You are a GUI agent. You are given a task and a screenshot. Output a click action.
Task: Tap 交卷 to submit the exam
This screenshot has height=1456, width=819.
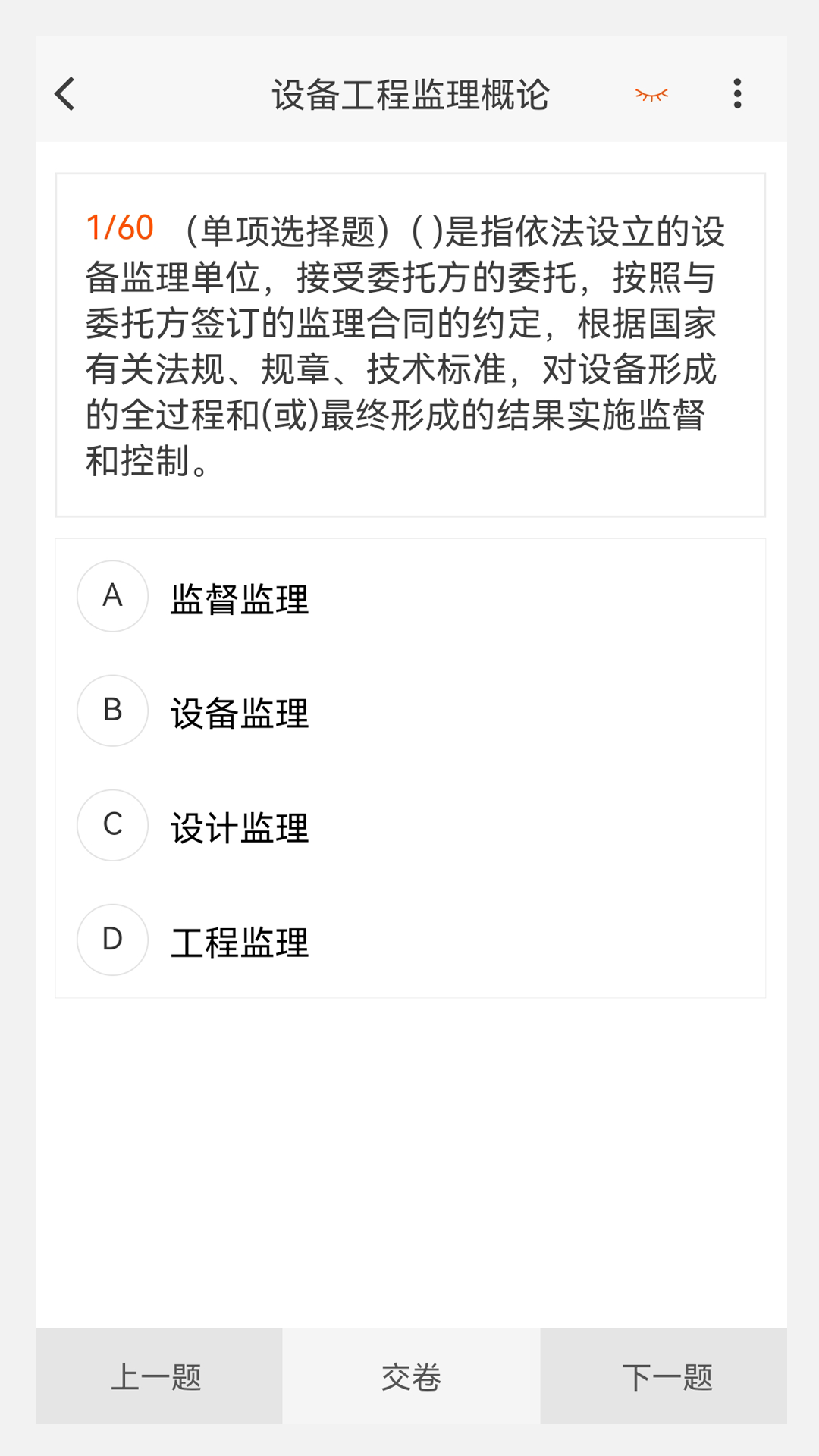point(409,1376)
